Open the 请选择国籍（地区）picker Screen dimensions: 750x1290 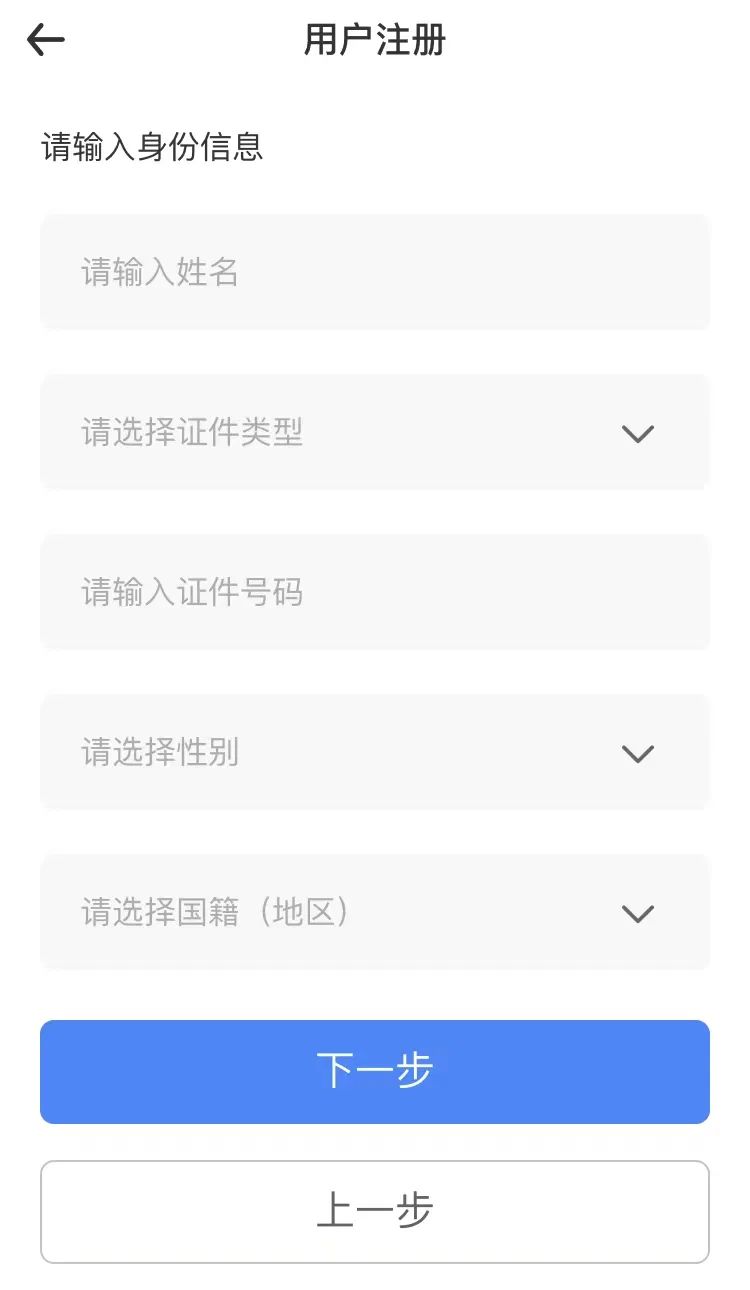pos(375,912)
